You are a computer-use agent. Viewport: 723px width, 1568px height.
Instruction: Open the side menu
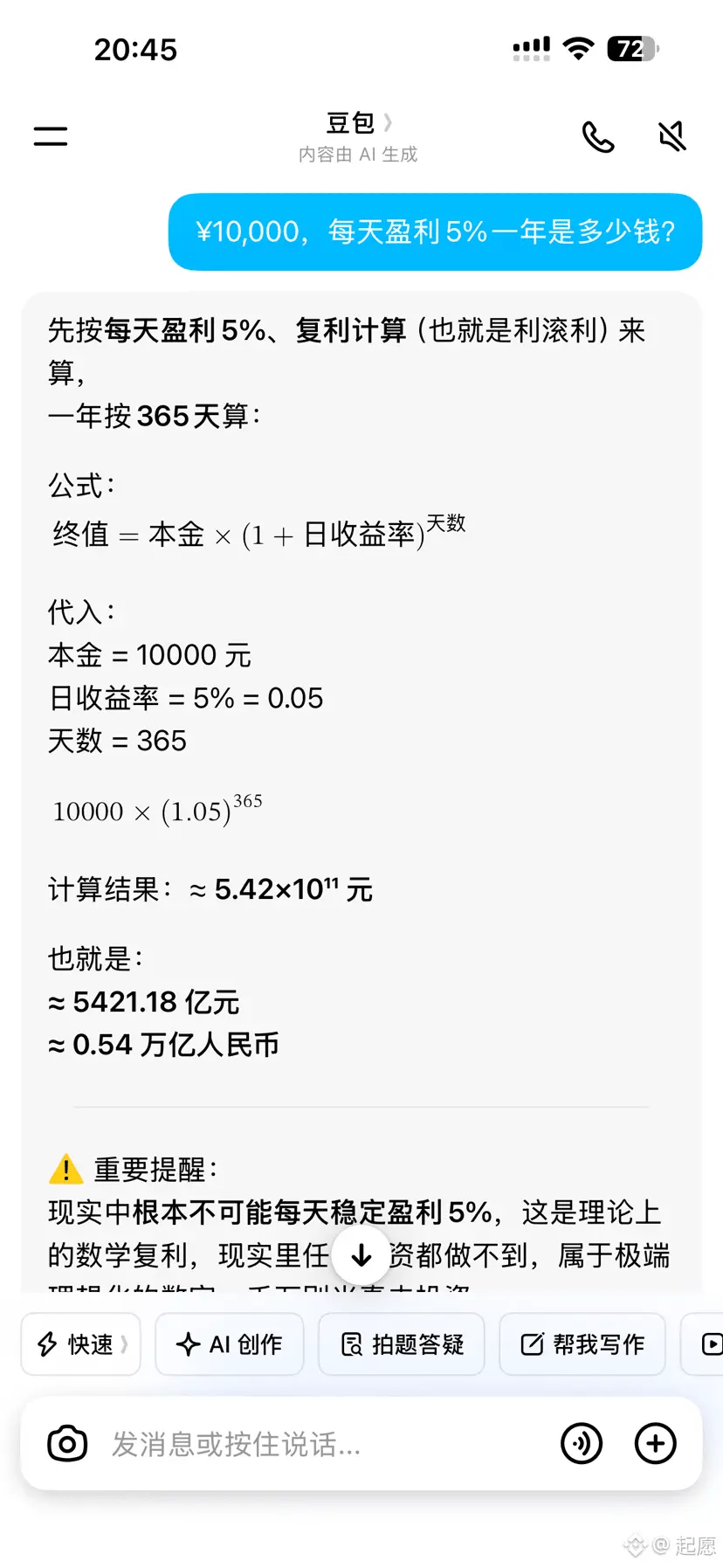tap(50, 135)
